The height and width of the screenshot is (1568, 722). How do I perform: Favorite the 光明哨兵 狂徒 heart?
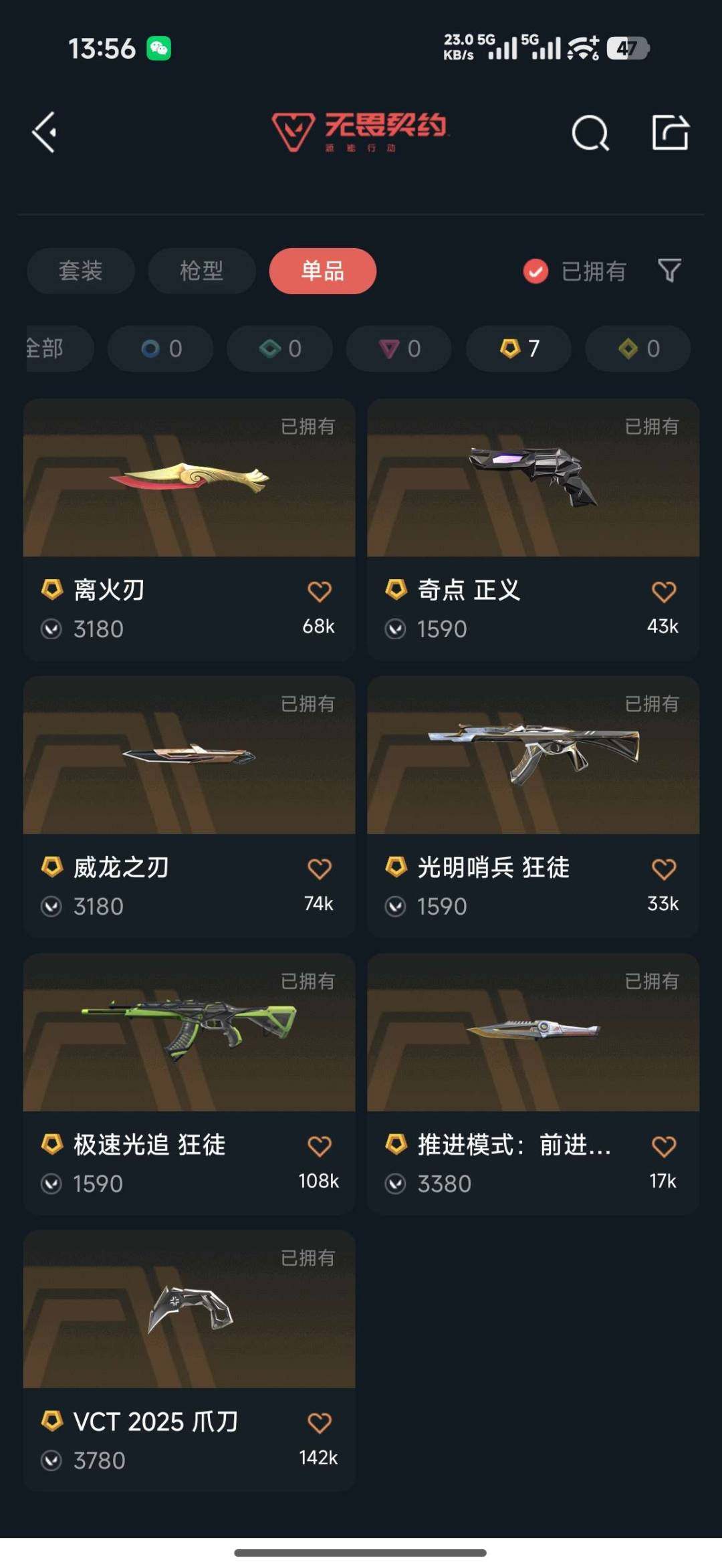click(663, 867)
